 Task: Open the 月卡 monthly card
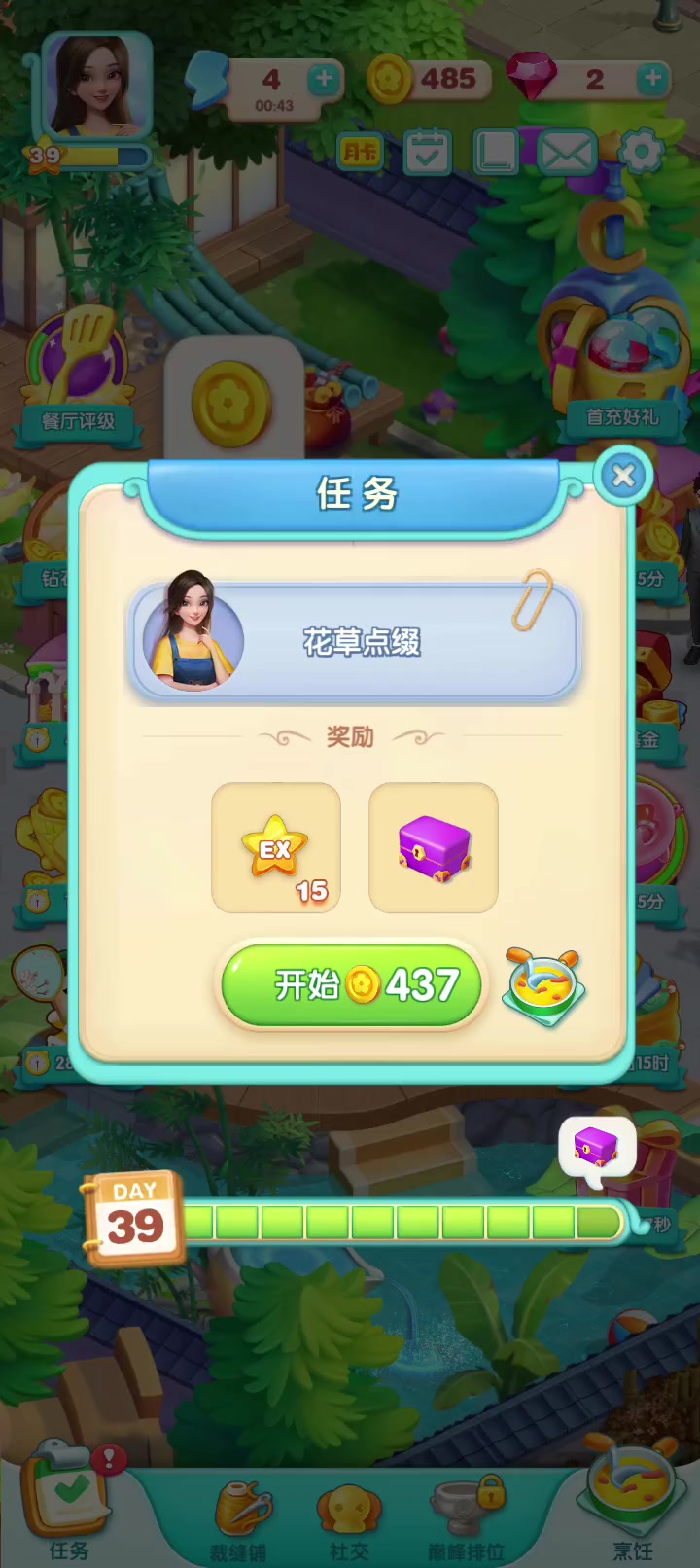361,153
